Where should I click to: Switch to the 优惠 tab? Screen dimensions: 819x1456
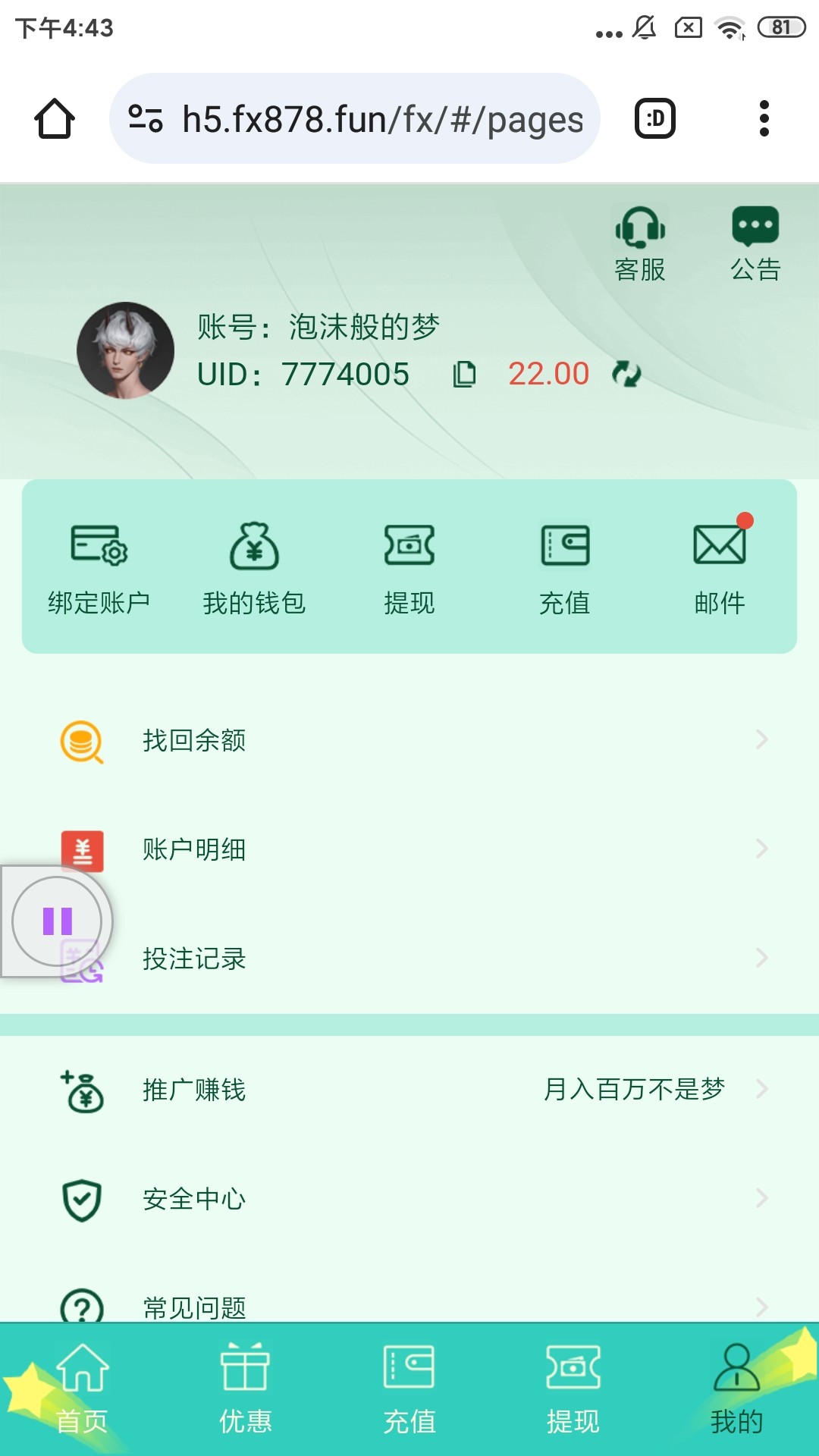click(x=246, y=1389)
